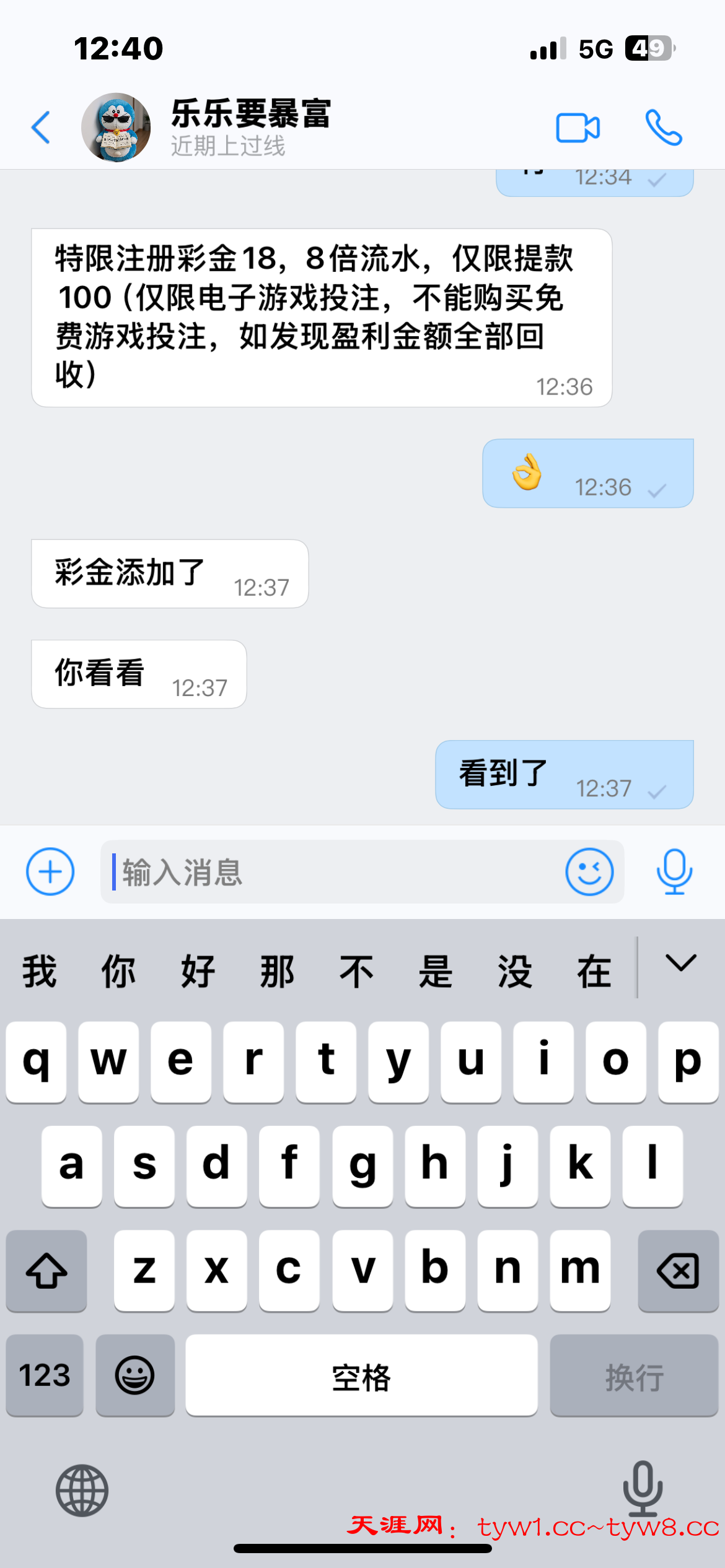This screenshot has width=725, height=1568.
Task: Open 乐乐要暴富's profile avatar
Action: pyautogui.click(x=116, y=128)
